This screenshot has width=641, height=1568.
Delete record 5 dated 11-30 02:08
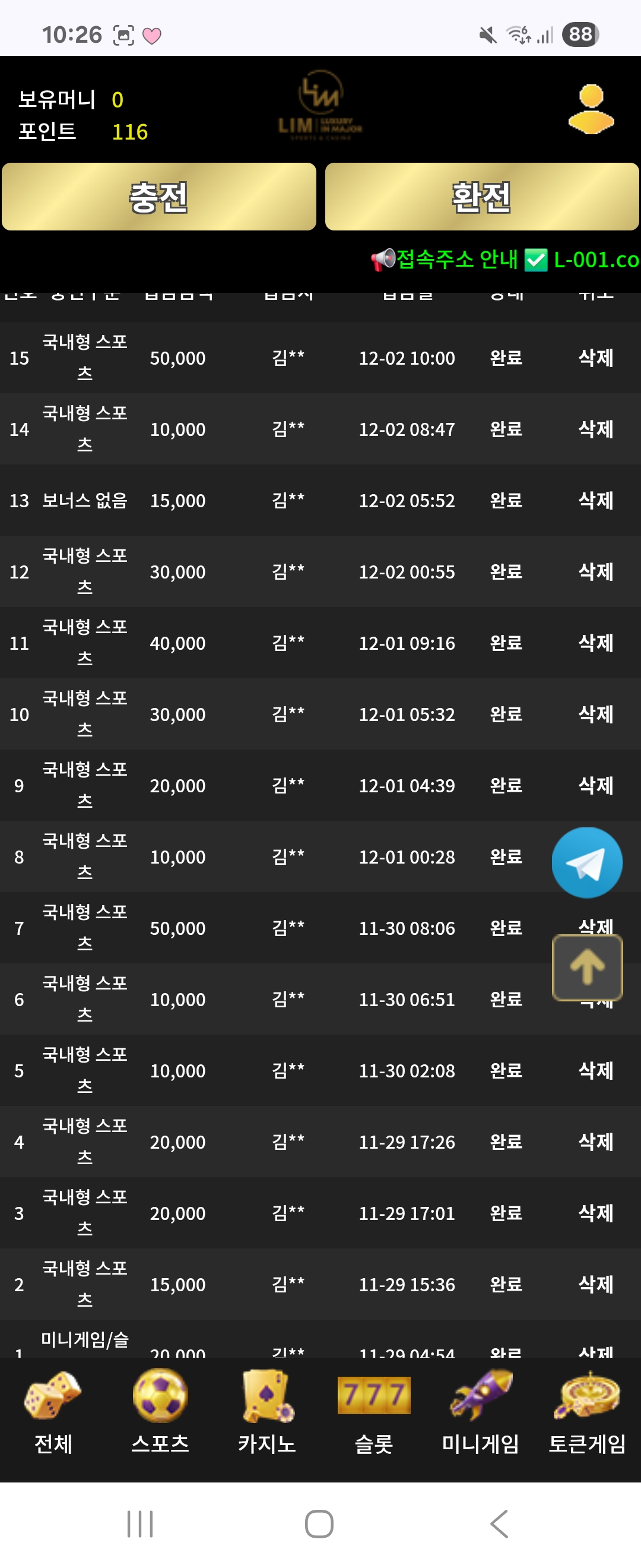pos(595,1070)
